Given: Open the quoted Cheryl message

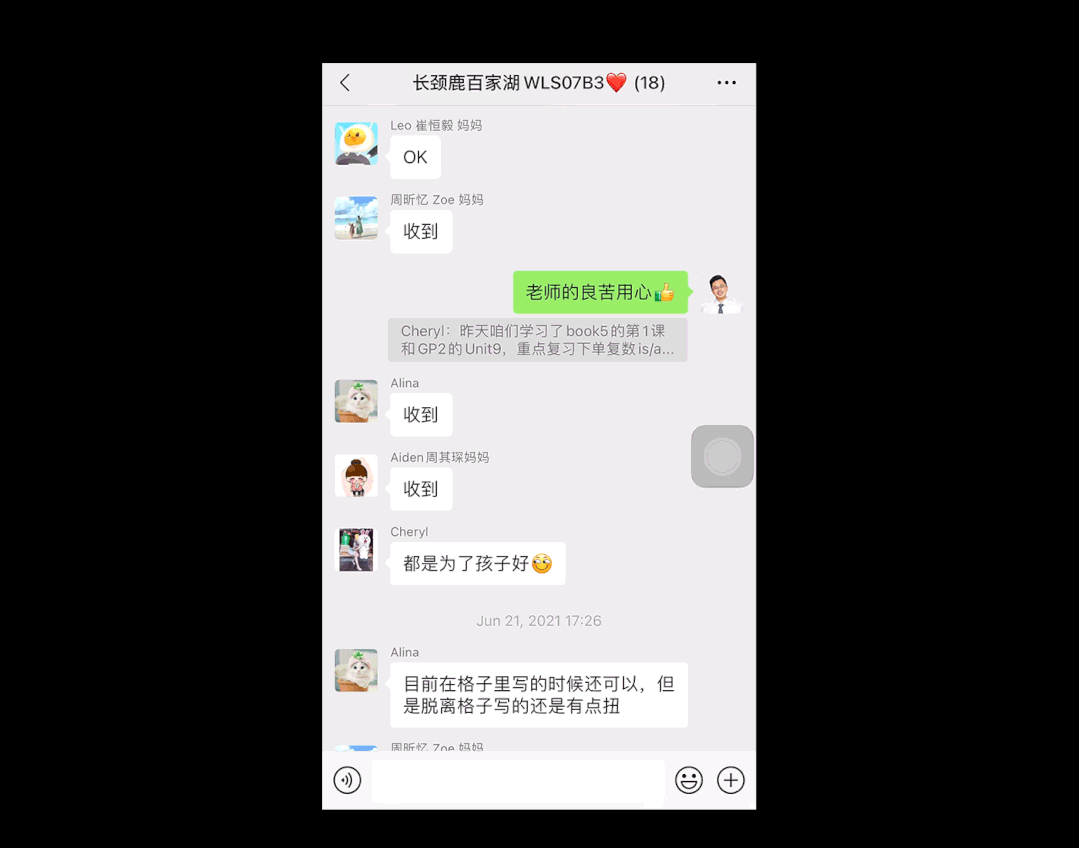Looking at the screenshot, I should click(x=537, y=340).
